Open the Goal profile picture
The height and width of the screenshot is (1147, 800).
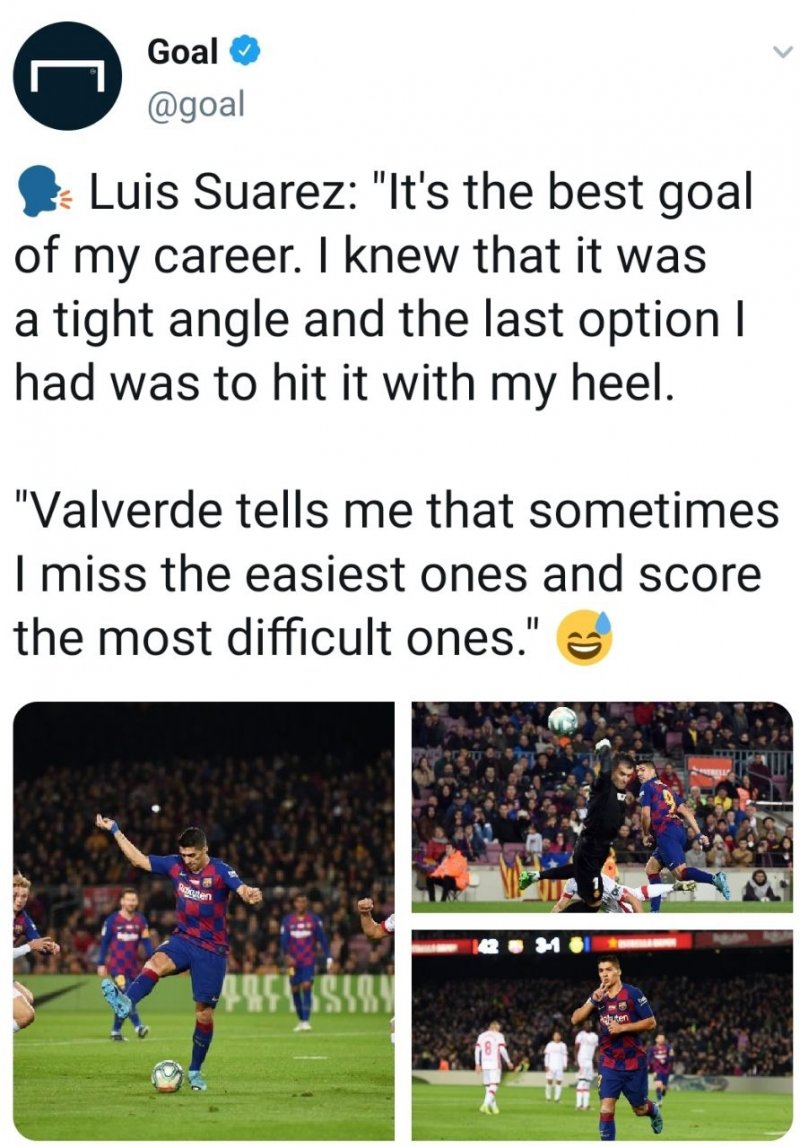click(x=67, y=76)
